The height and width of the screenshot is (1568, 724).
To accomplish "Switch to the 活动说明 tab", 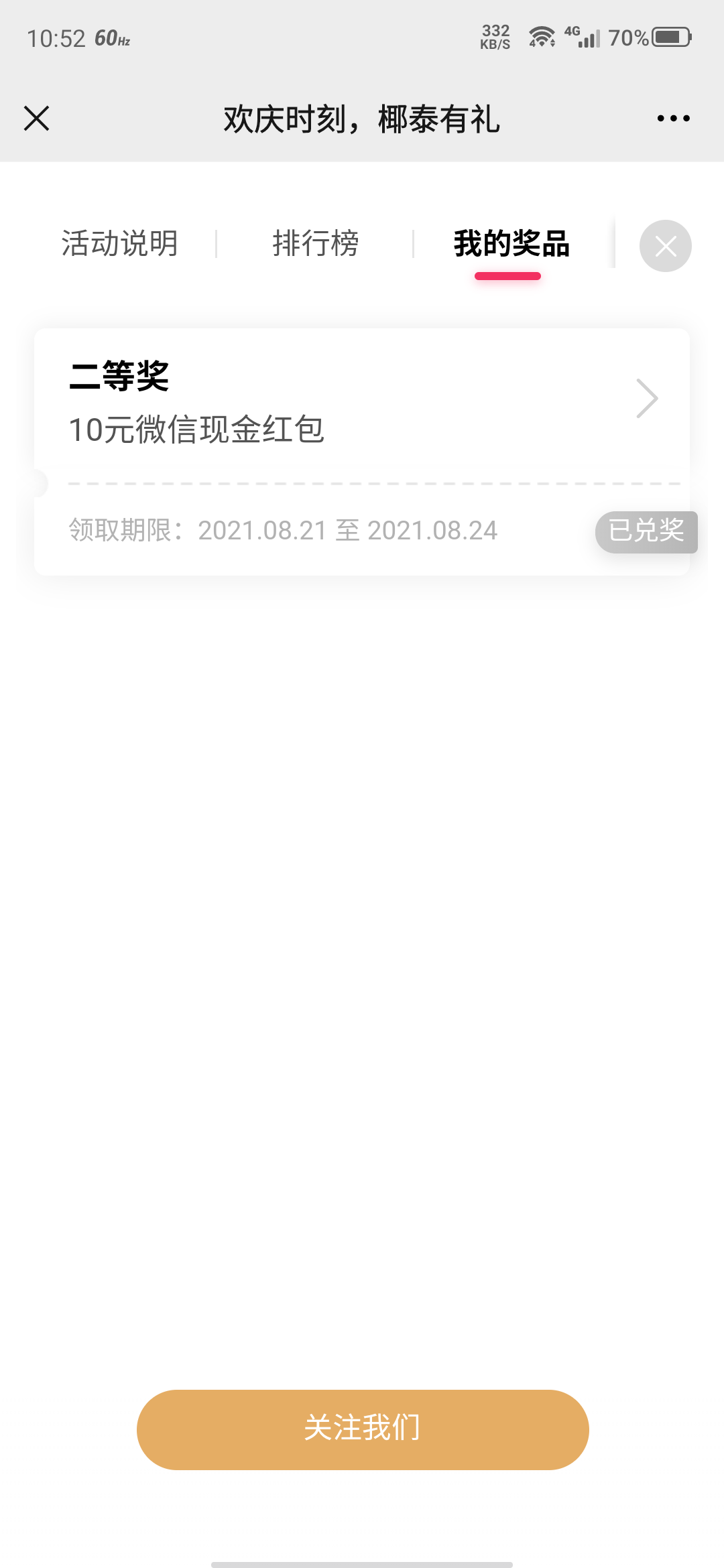I will pyautogui.click(x=120, y=243).
